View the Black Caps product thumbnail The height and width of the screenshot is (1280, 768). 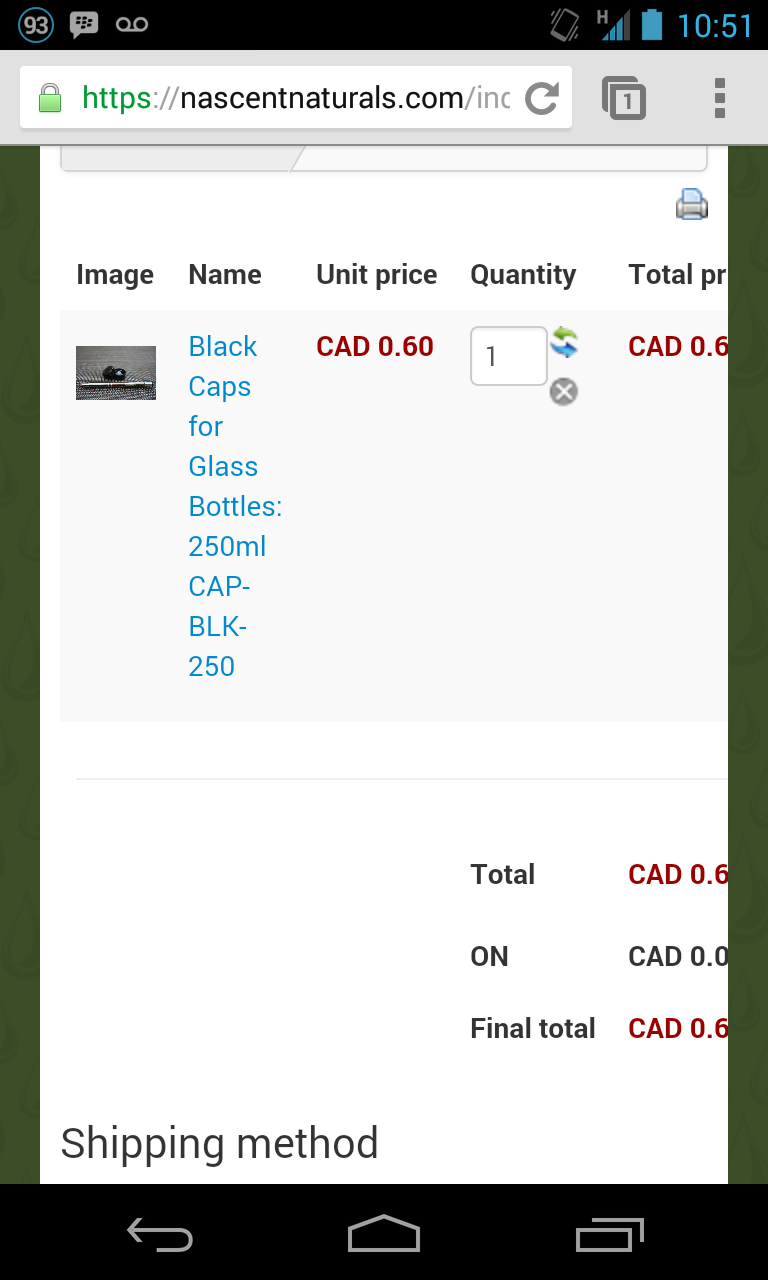click(x=116, y=373)
